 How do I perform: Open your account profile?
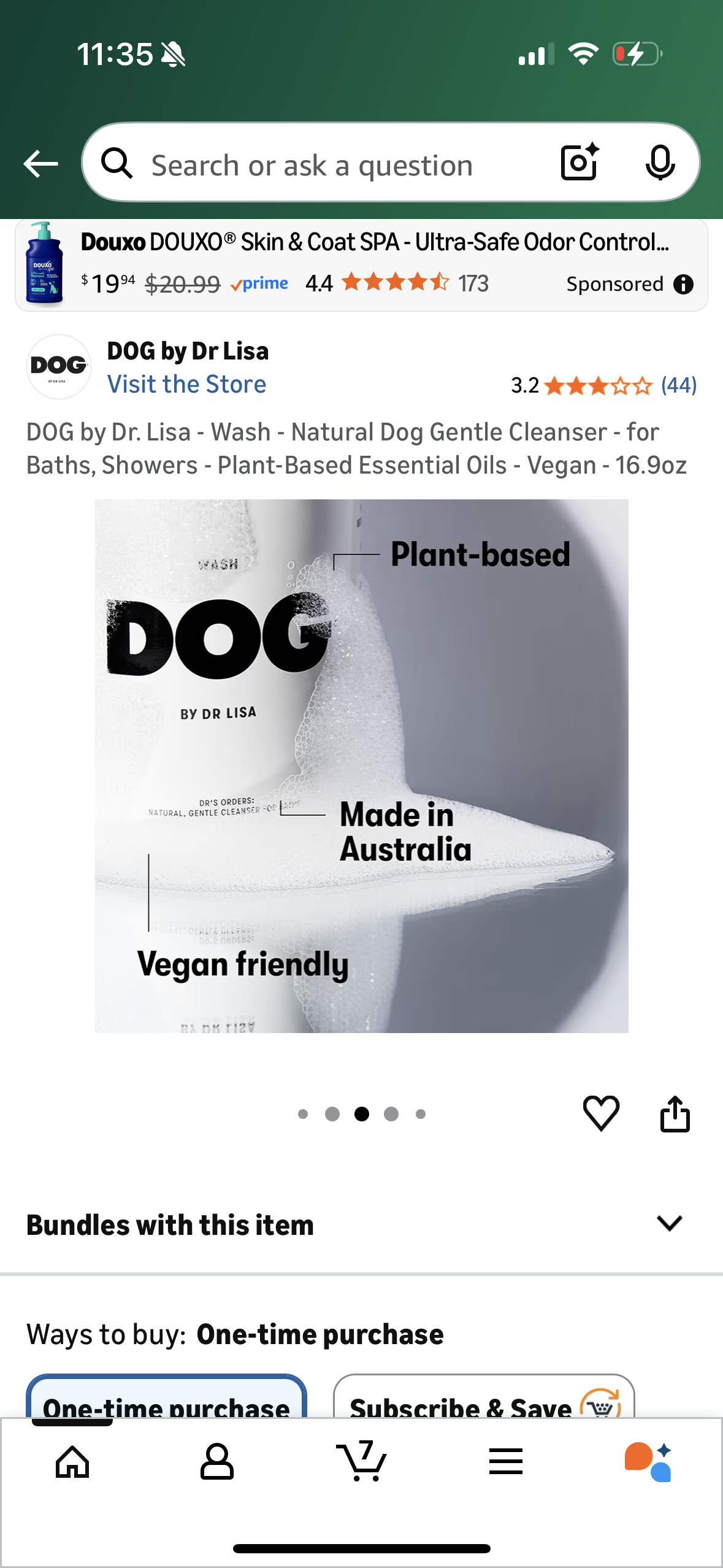tap(216, 1462)
